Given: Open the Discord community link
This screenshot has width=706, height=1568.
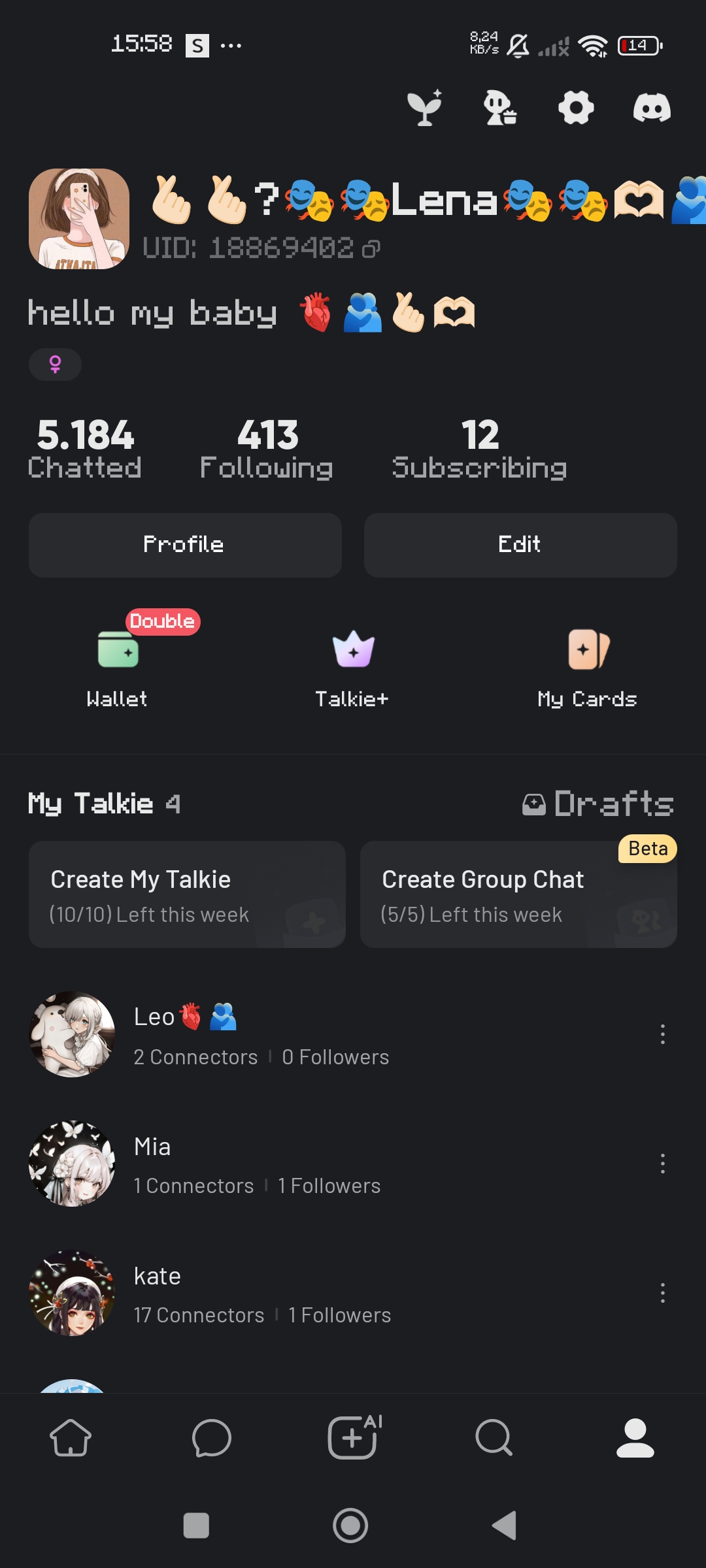Looking at the screenshot, I should (x=652, y=108).
